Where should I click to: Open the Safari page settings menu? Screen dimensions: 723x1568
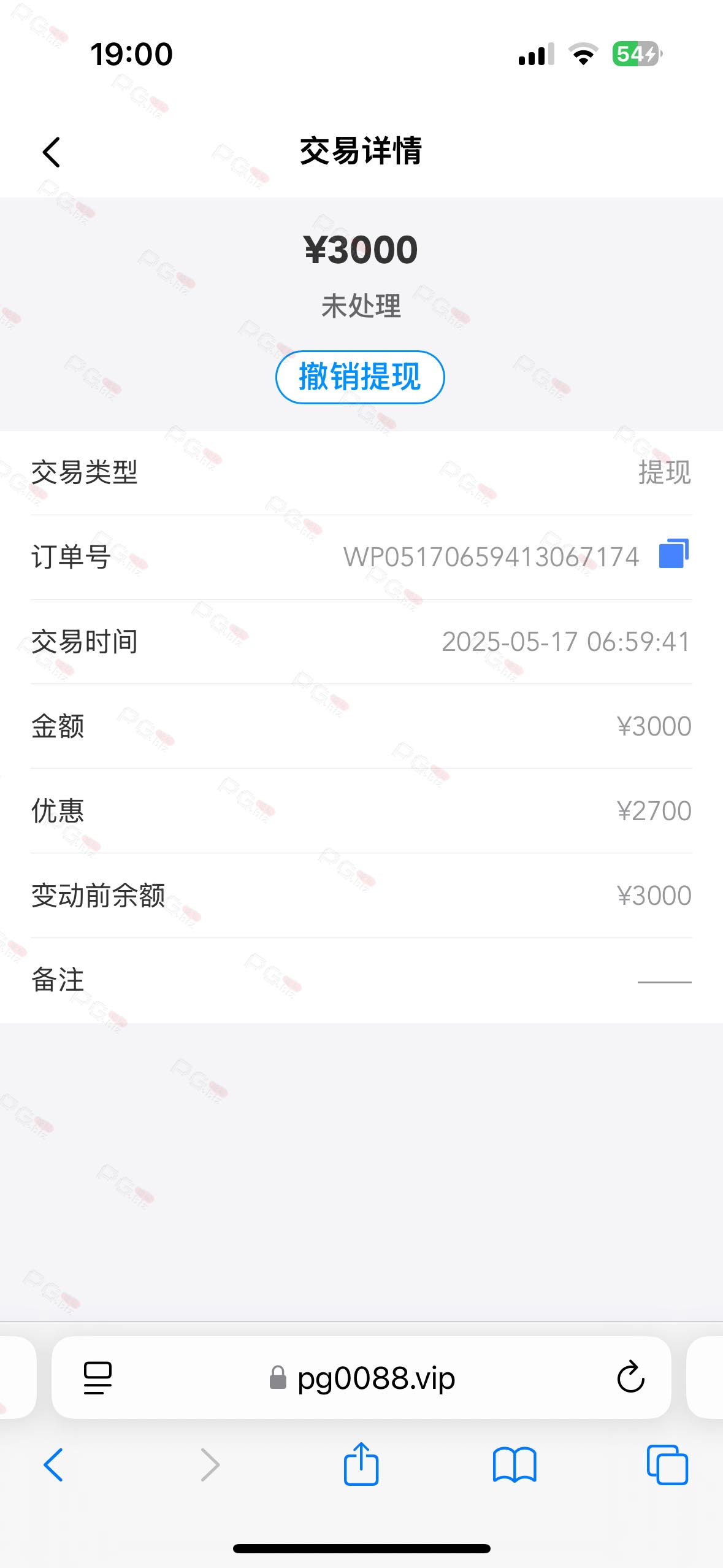coord(98,1378)
